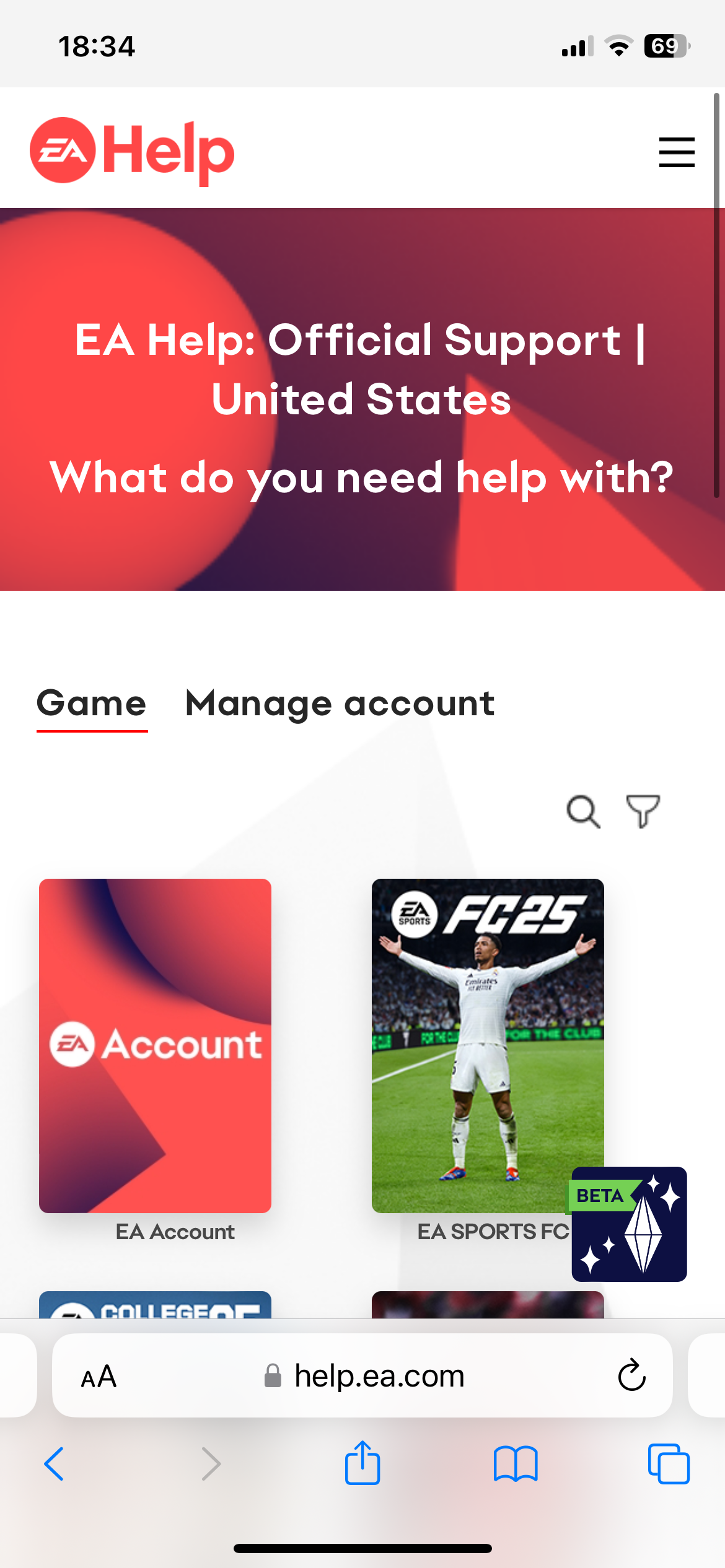The image size is (725, 1568).
Task: Open the game search magnifier
Action: (583, 811)
